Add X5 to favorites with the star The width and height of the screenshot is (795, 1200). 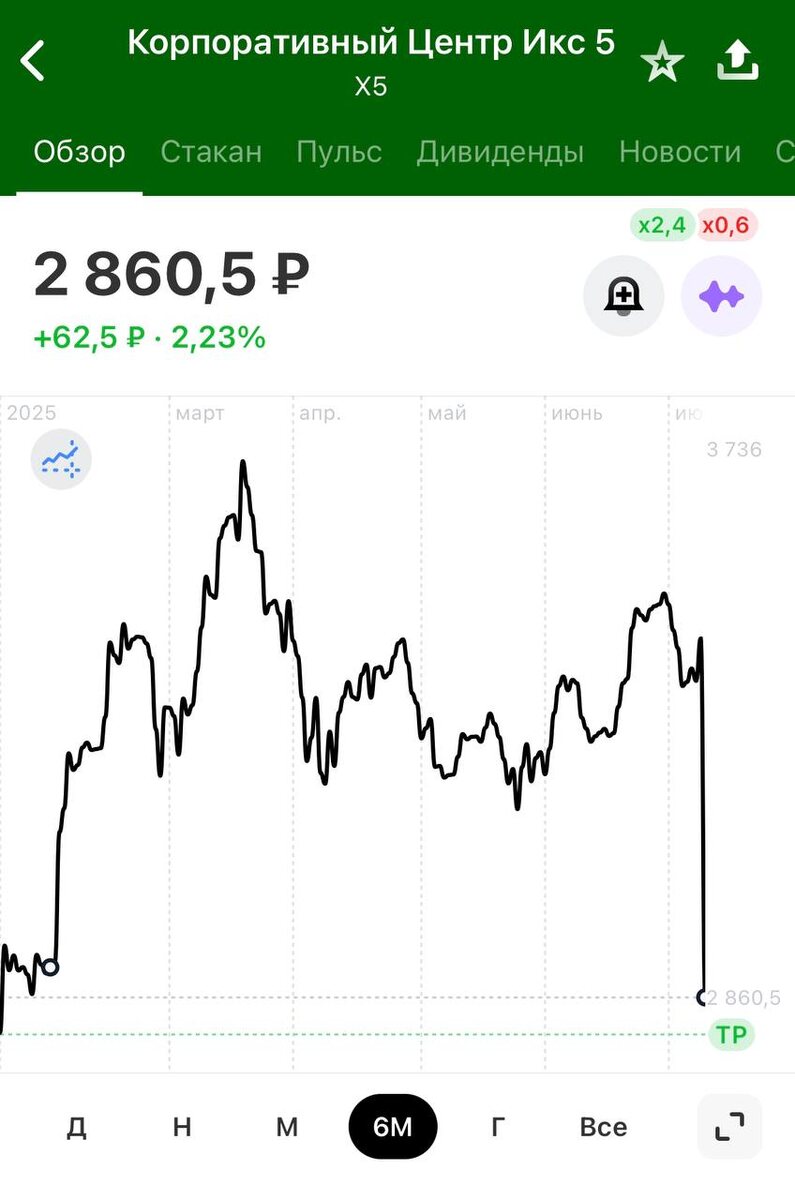662,63
